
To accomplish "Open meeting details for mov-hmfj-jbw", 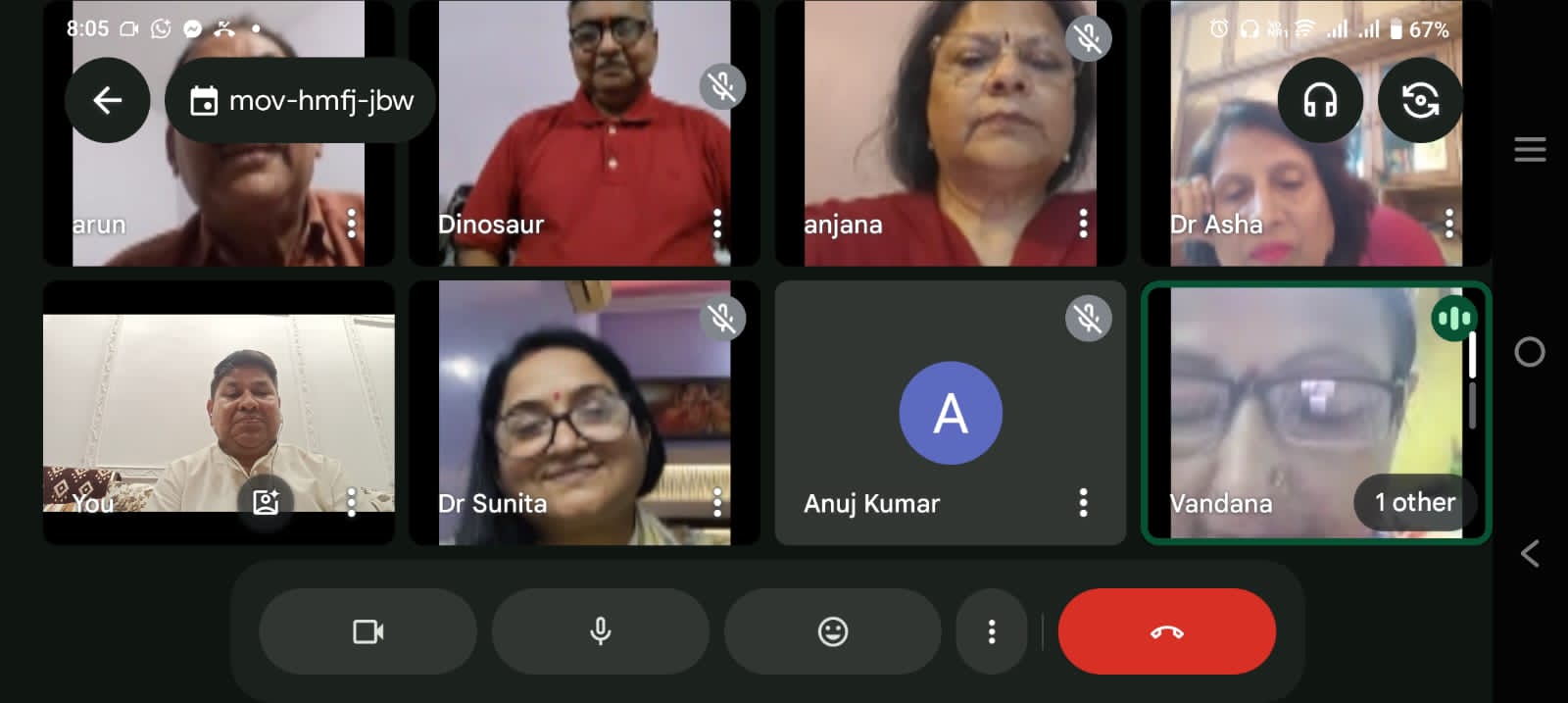I will [x=301, y=100].
